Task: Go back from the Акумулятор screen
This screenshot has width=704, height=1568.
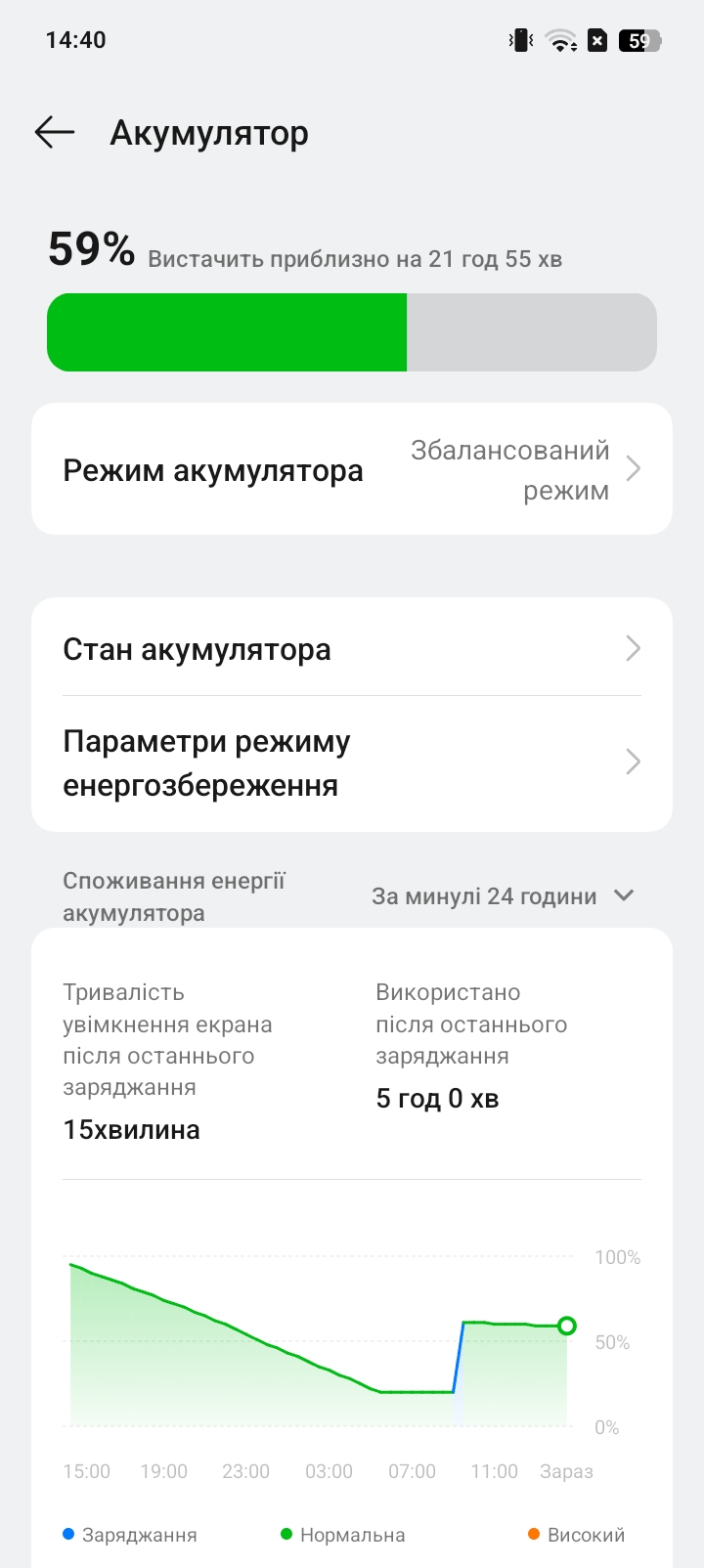Action: click(55, 132)
